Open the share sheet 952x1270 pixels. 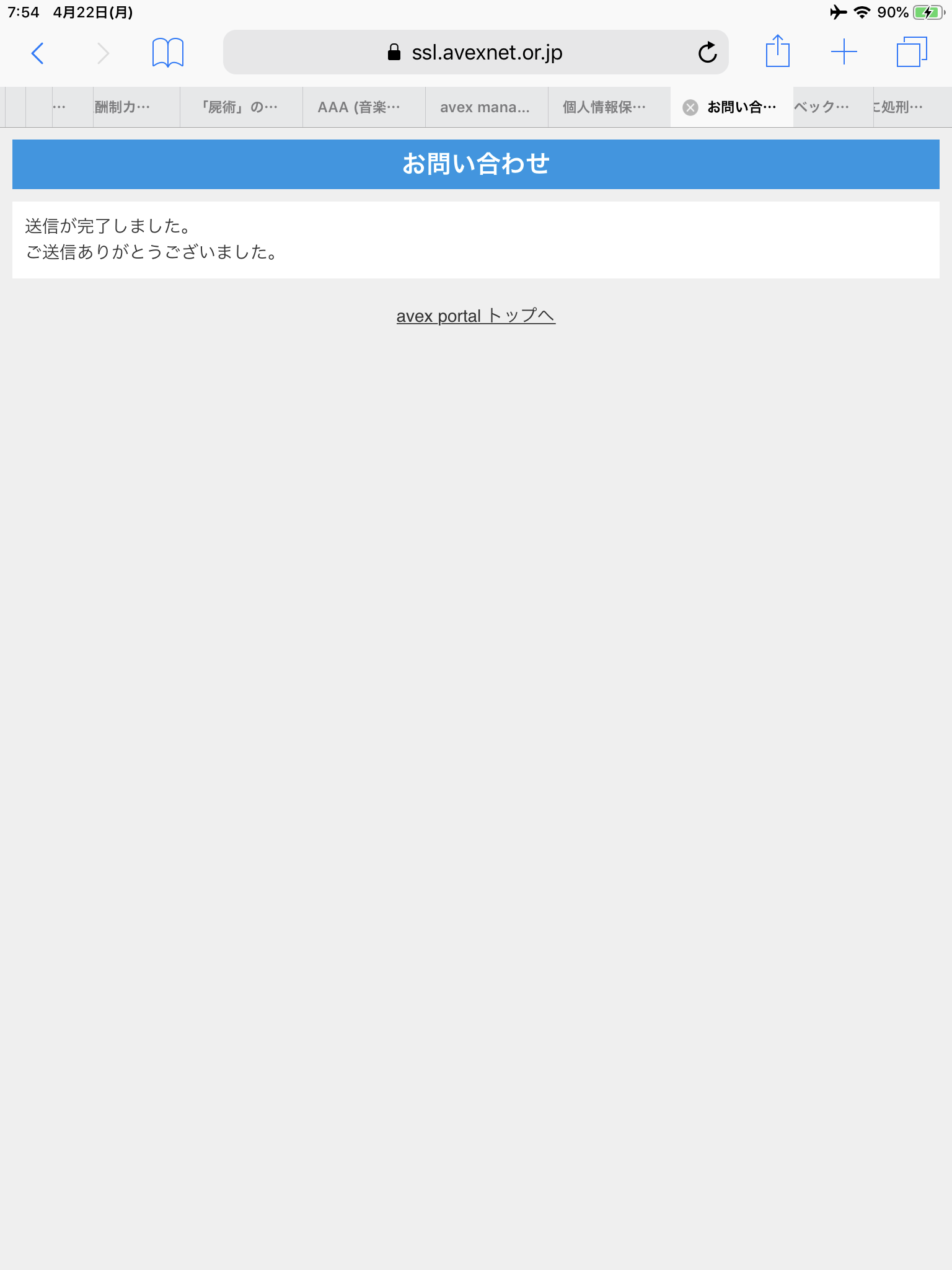pyautogui.click(x=777, y=51)
